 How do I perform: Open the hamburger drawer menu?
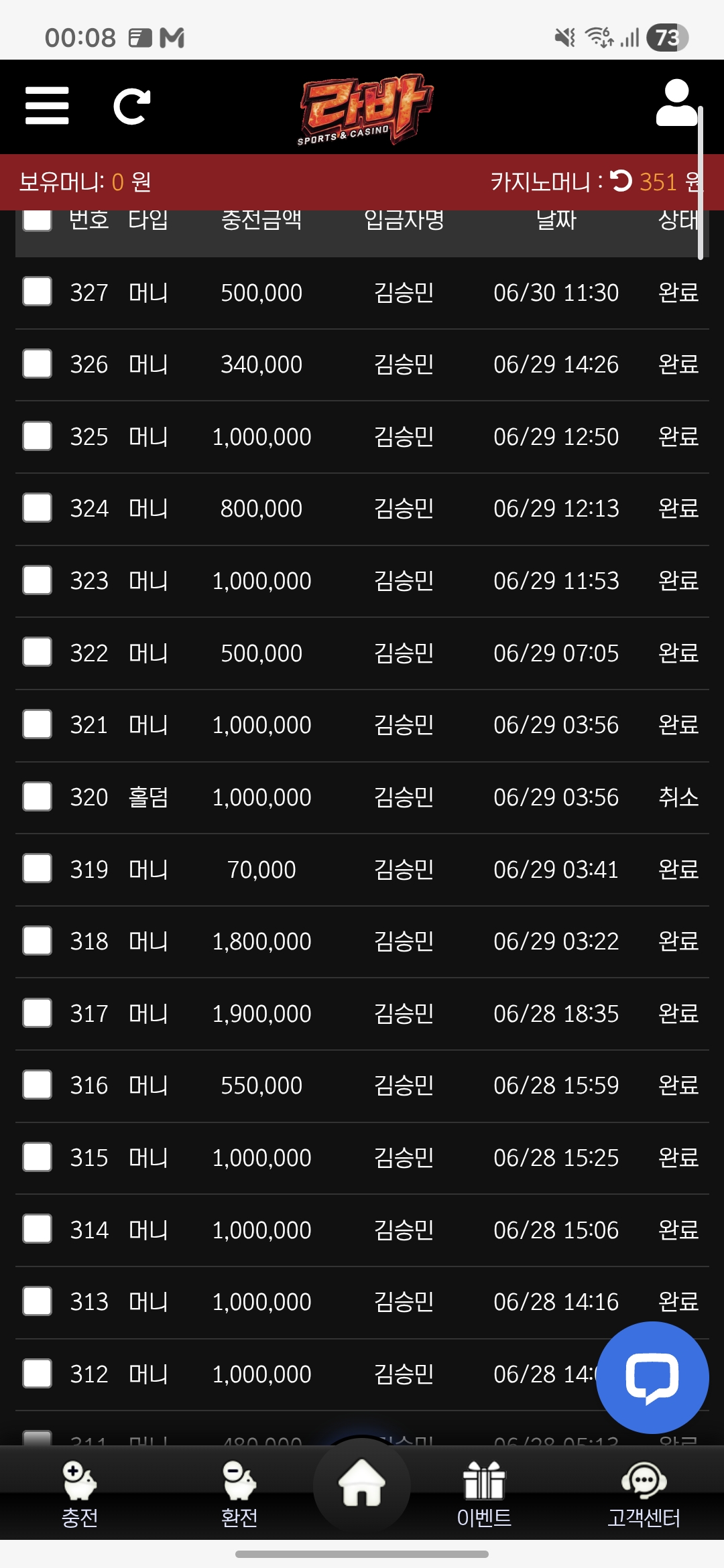pyautogui.click(x=47, y=106)
